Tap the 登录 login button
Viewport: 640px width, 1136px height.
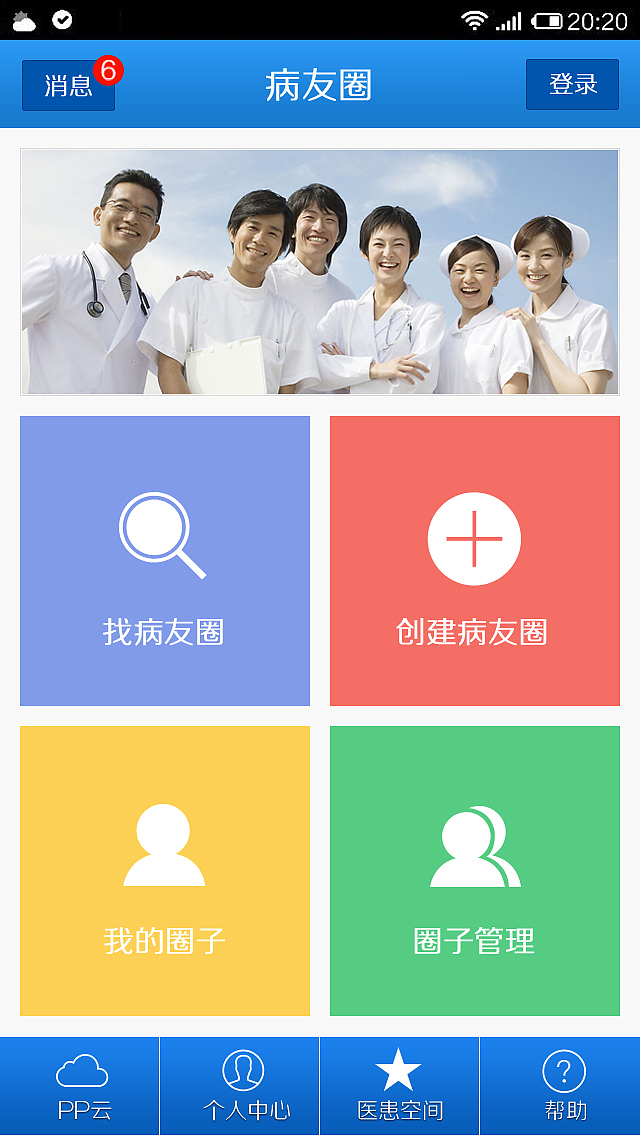click(x=572, y=85)
